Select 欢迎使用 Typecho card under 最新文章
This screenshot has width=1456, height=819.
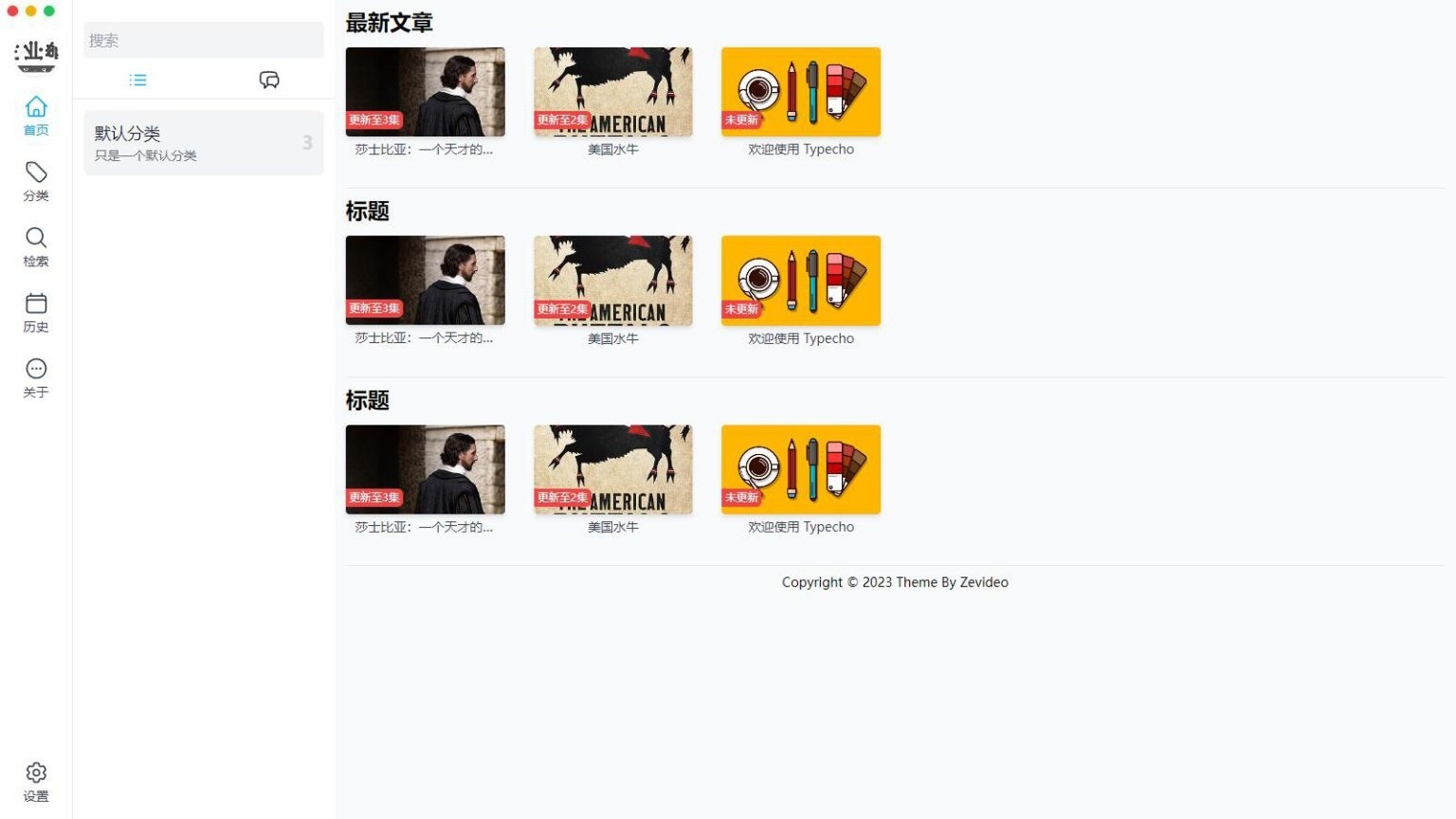pos(800,93)
